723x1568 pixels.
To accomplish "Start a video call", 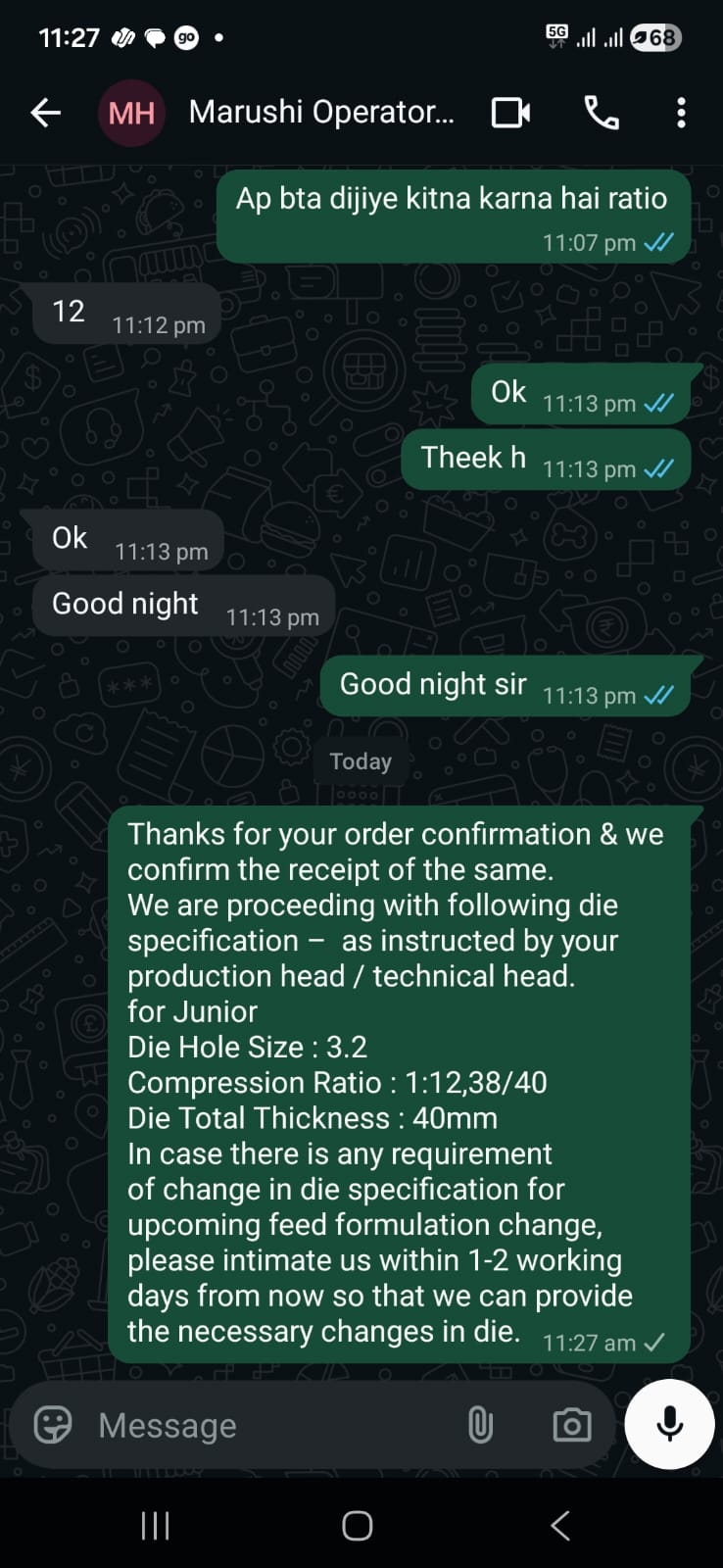I will click(x=510, y=113).
